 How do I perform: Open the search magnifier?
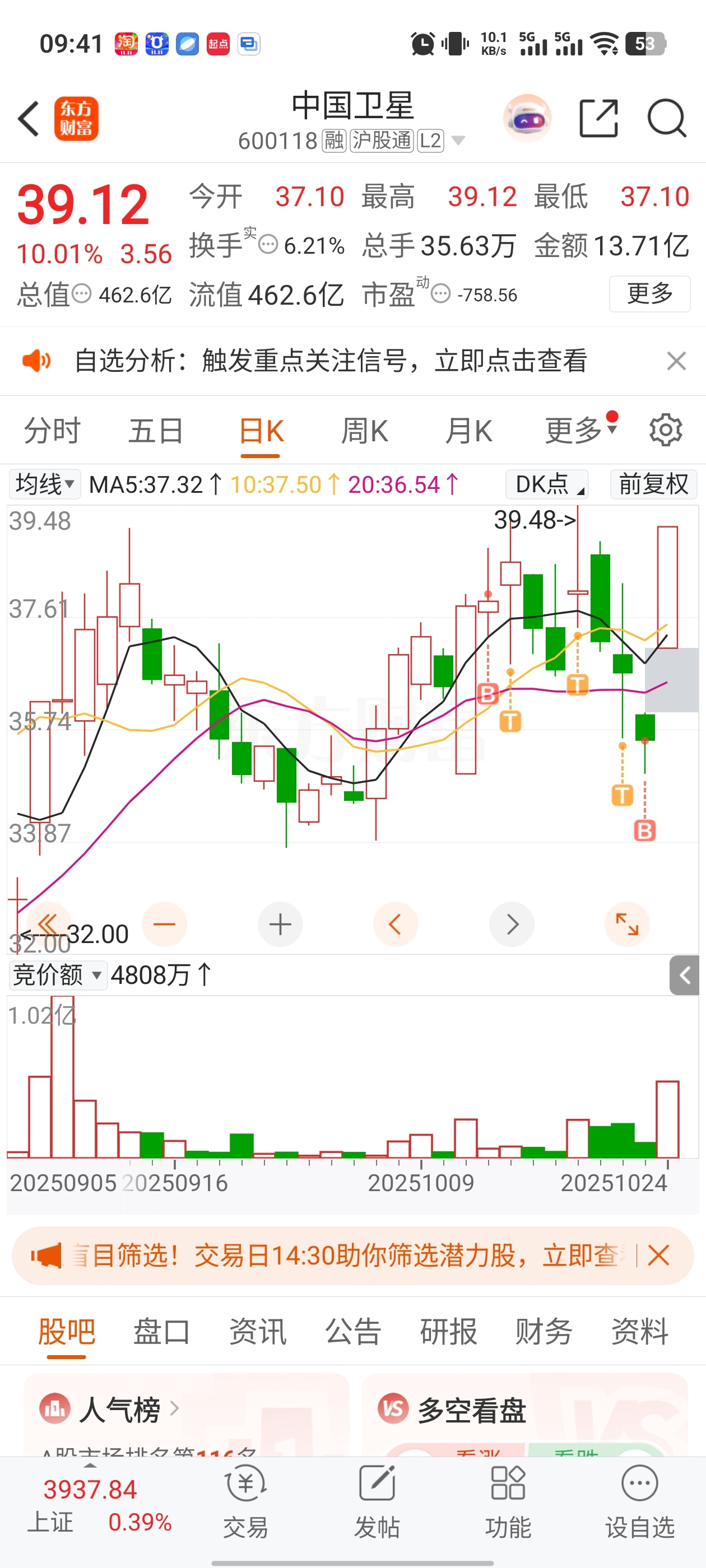pos(666,119)
